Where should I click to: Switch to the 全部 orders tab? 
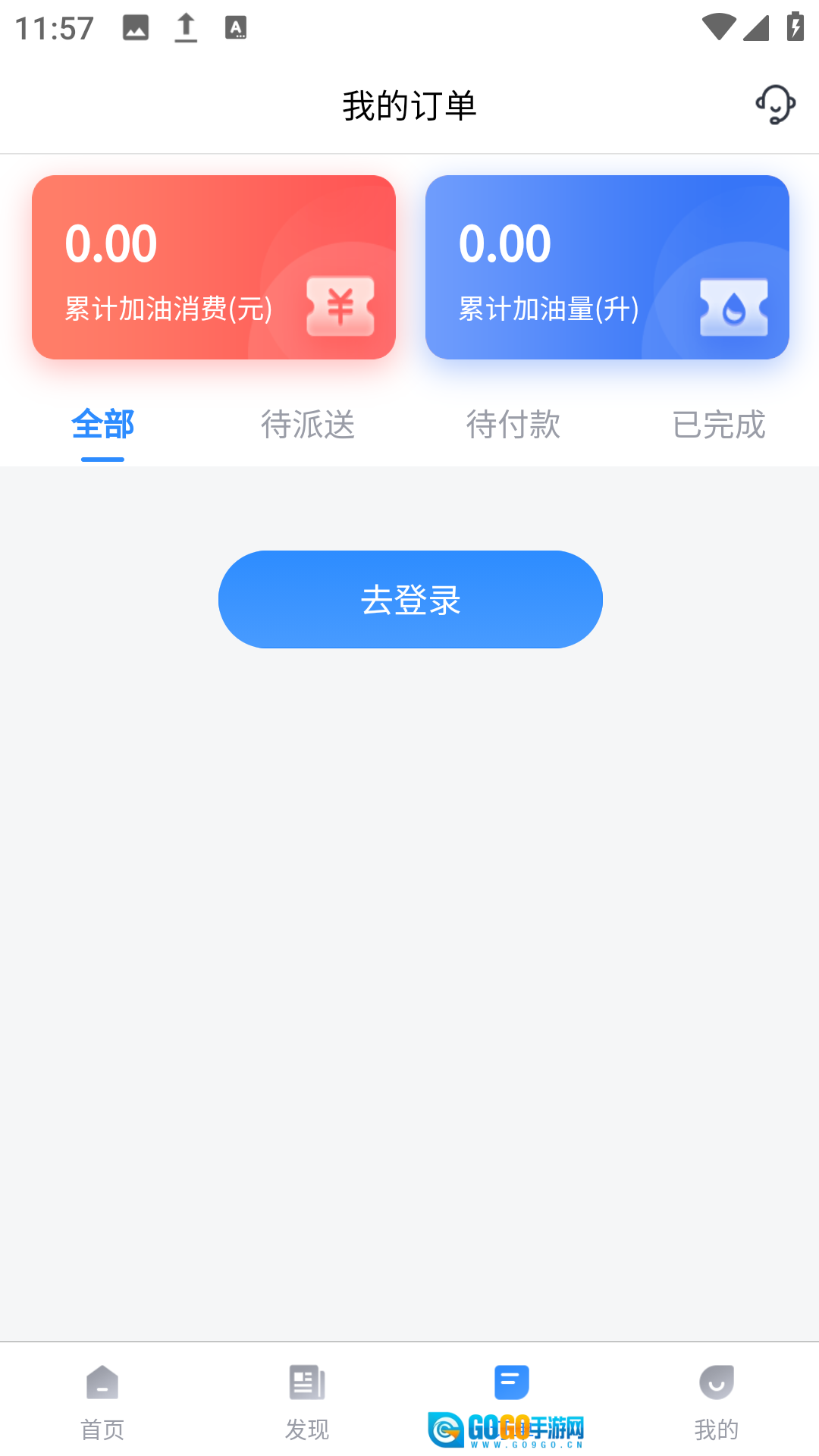pyautogui.click(x=102, y=425)
